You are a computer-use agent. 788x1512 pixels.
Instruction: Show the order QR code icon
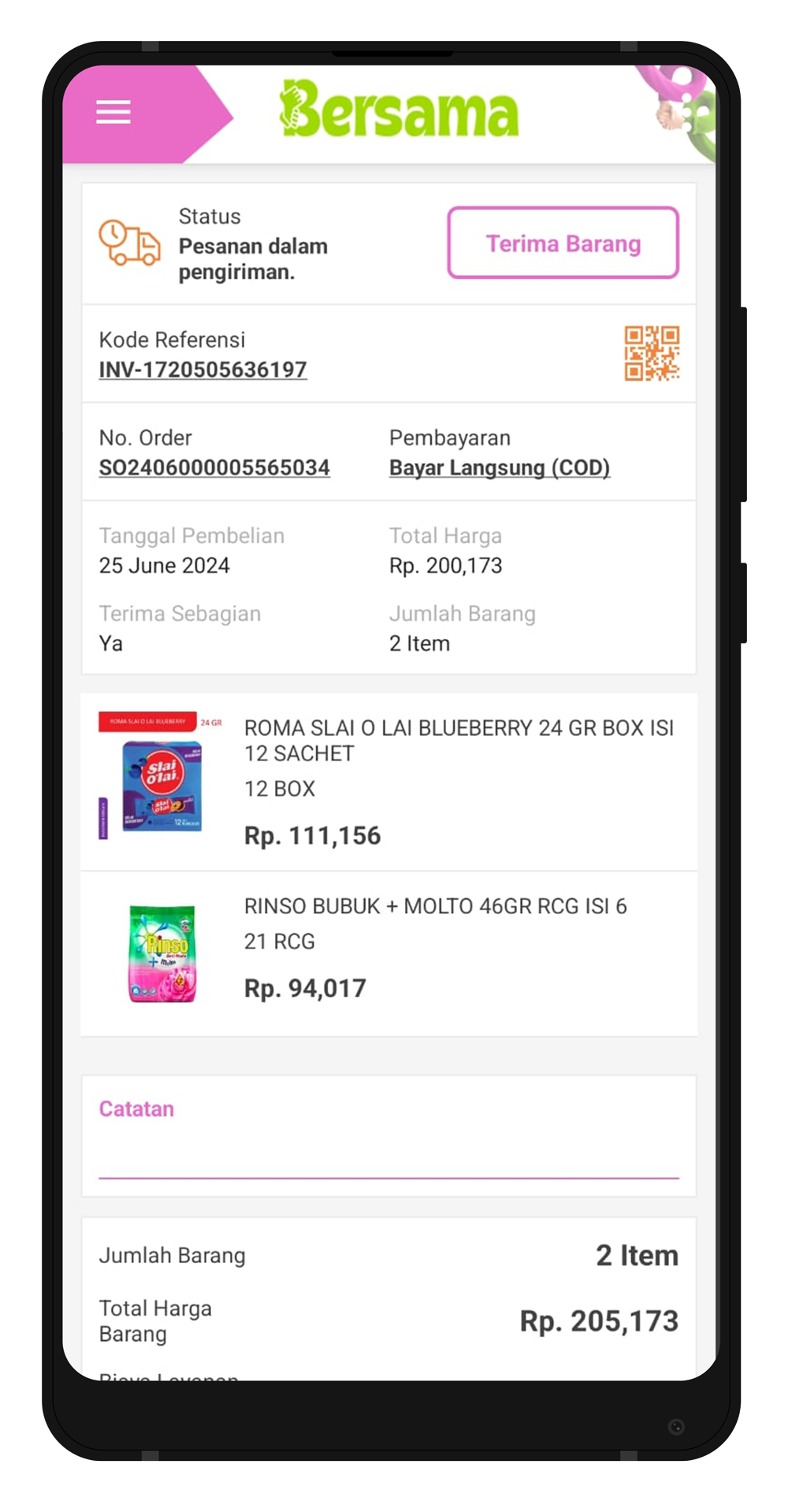652,354
